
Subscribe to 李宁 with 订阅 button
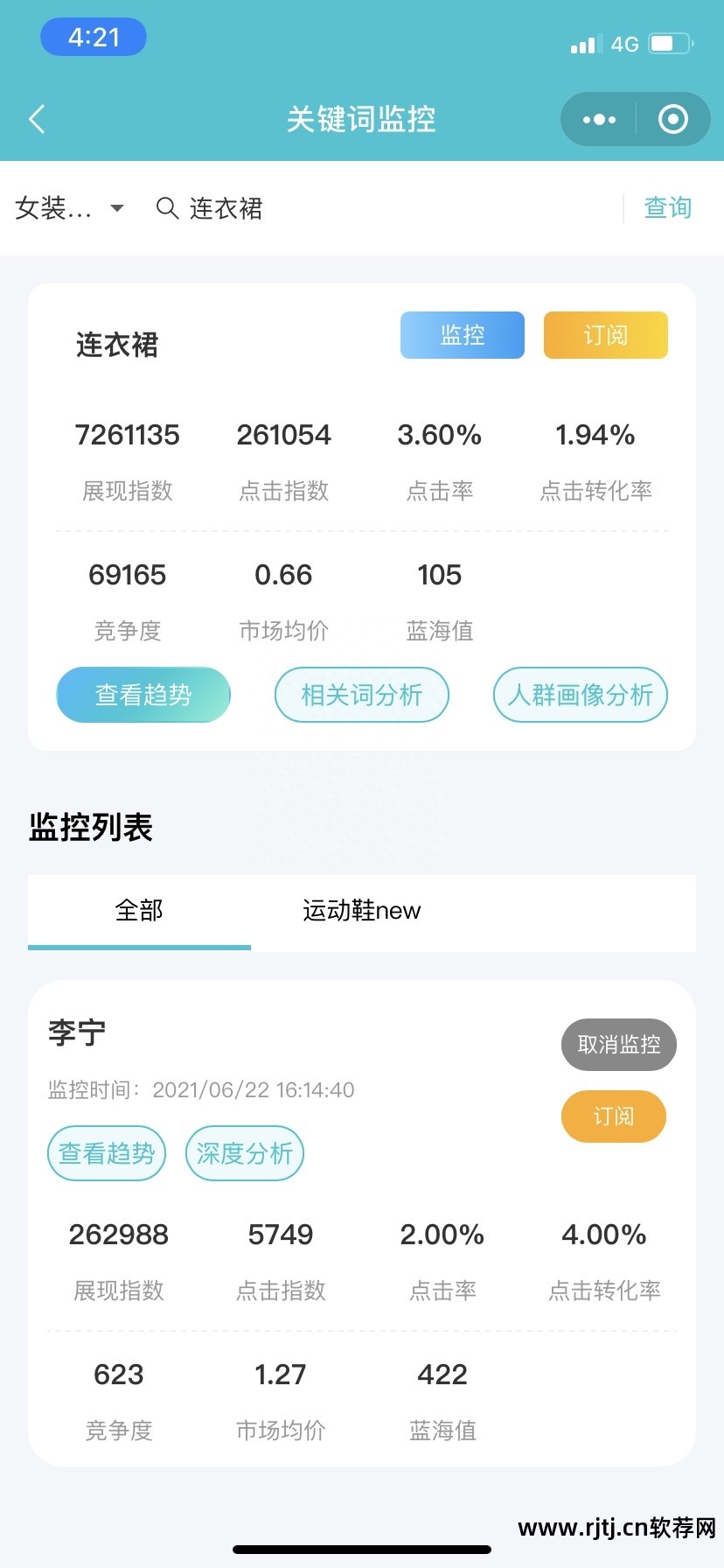coord(613,1116)
